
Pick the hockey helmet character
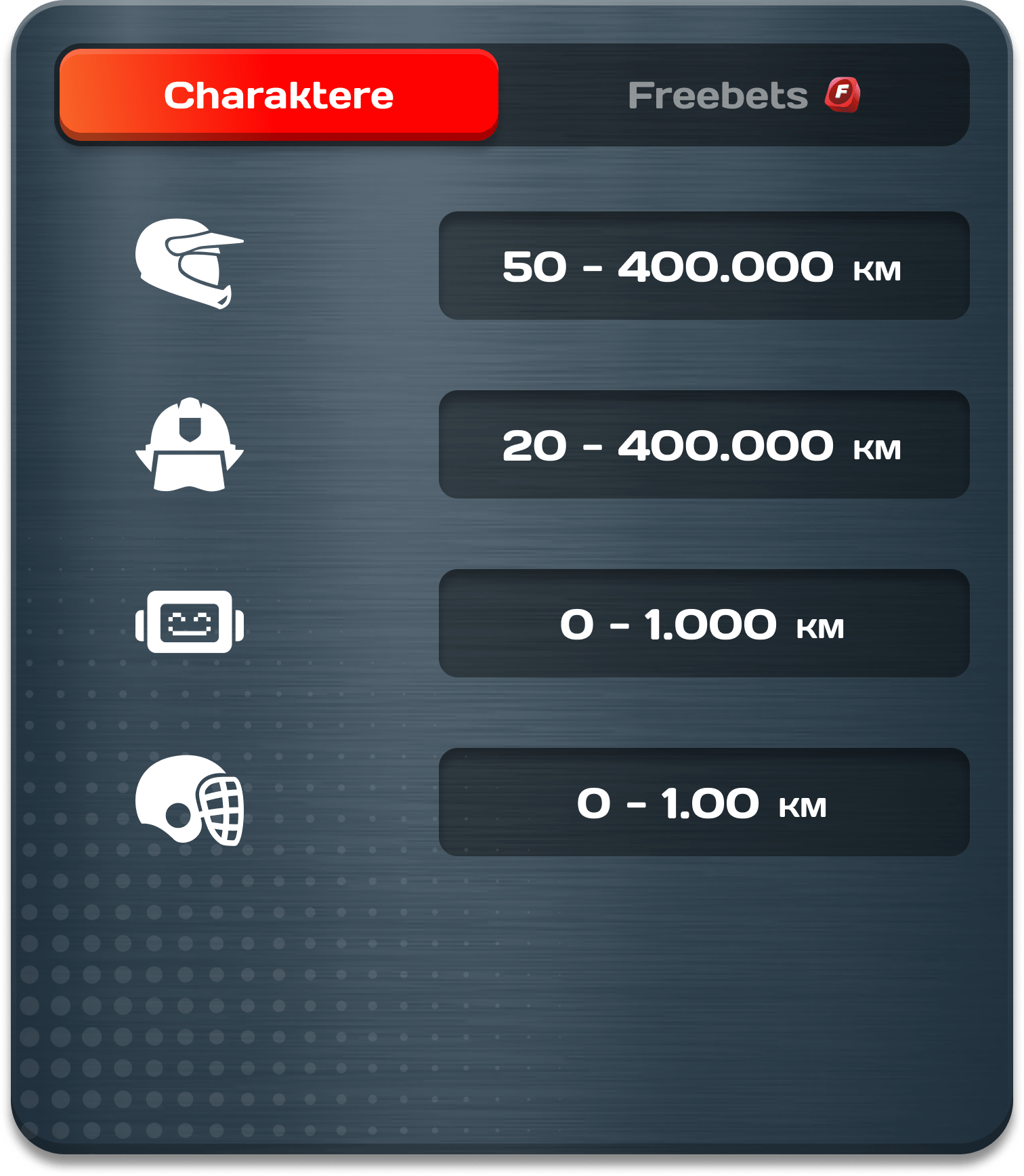189,801
